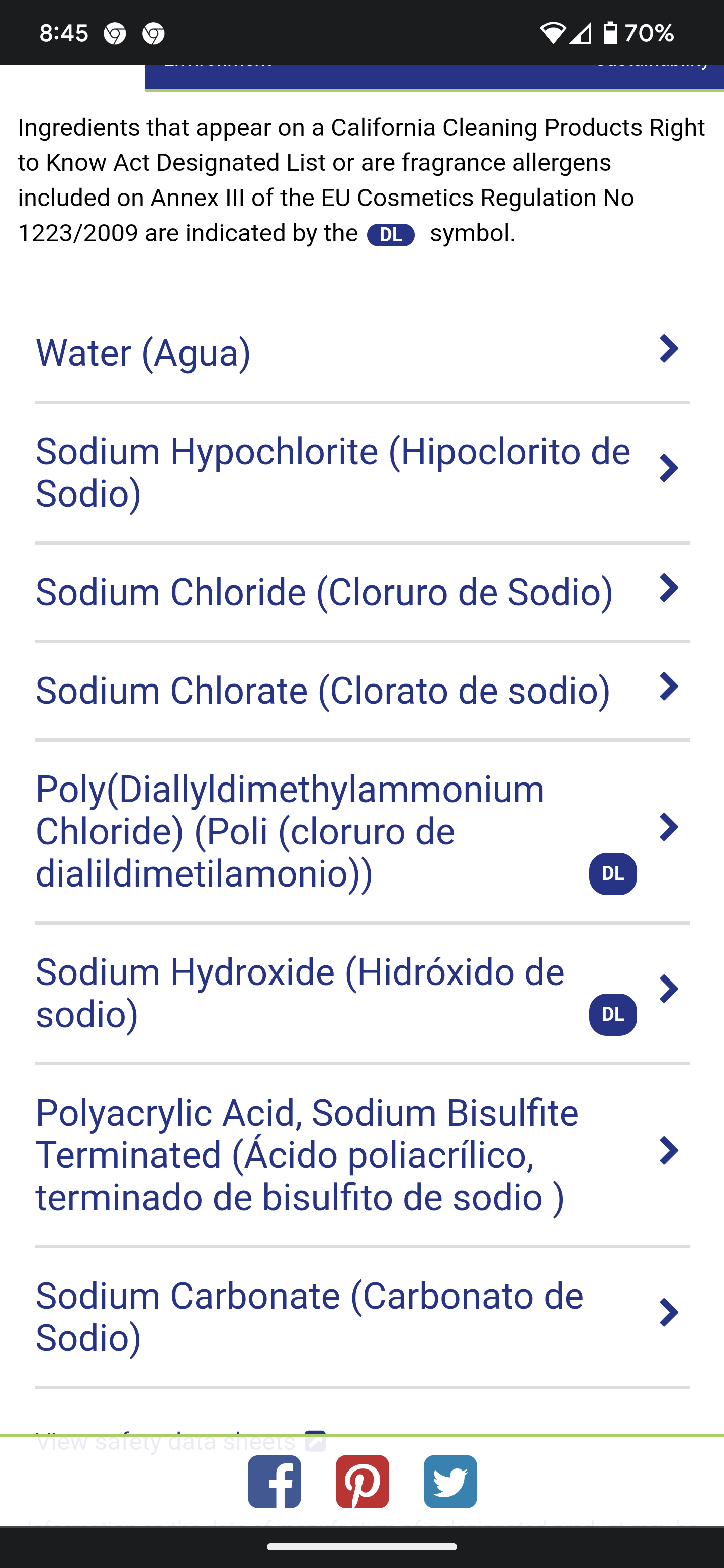Expand Polyacrylic Acid, Sodium Bisulfite Terminated

[363, 1155]
